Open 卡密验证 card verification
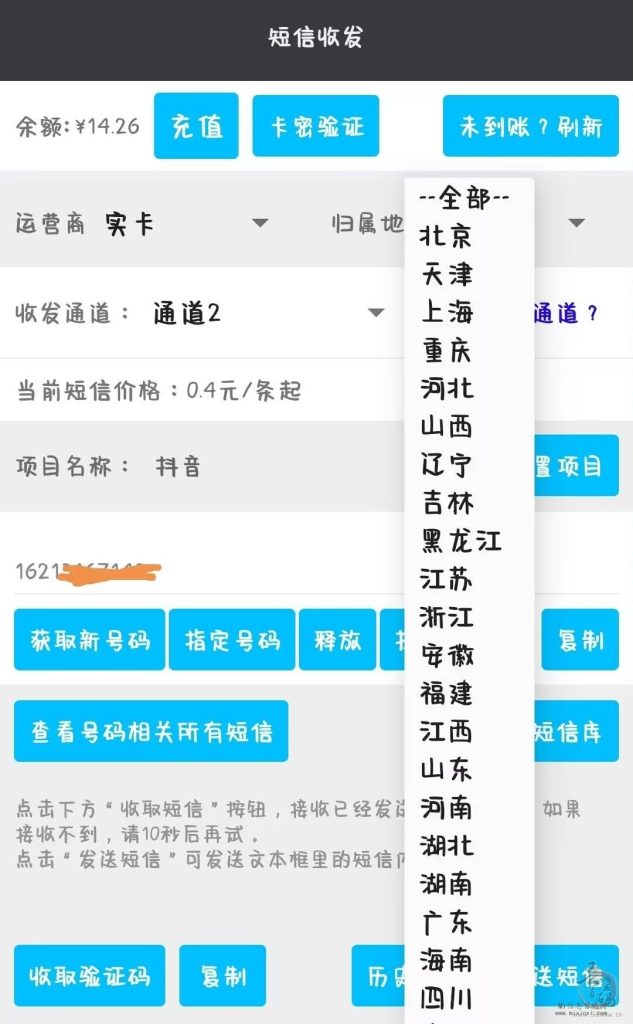Viewport: 633px width, 1024px height. [315, 126]
